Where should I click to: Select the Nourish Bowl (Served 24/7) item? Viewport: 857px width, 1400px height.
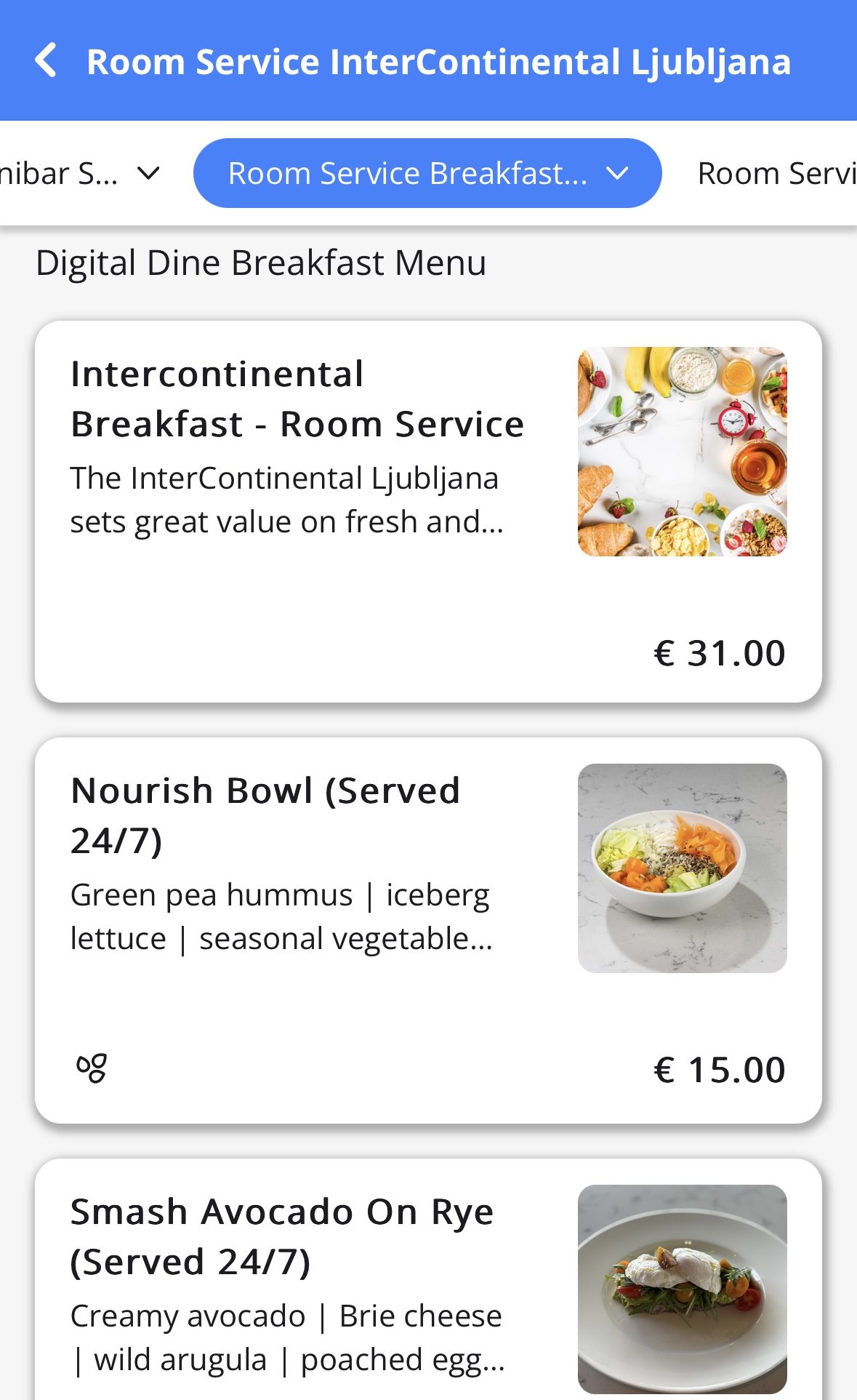point(265,815)
